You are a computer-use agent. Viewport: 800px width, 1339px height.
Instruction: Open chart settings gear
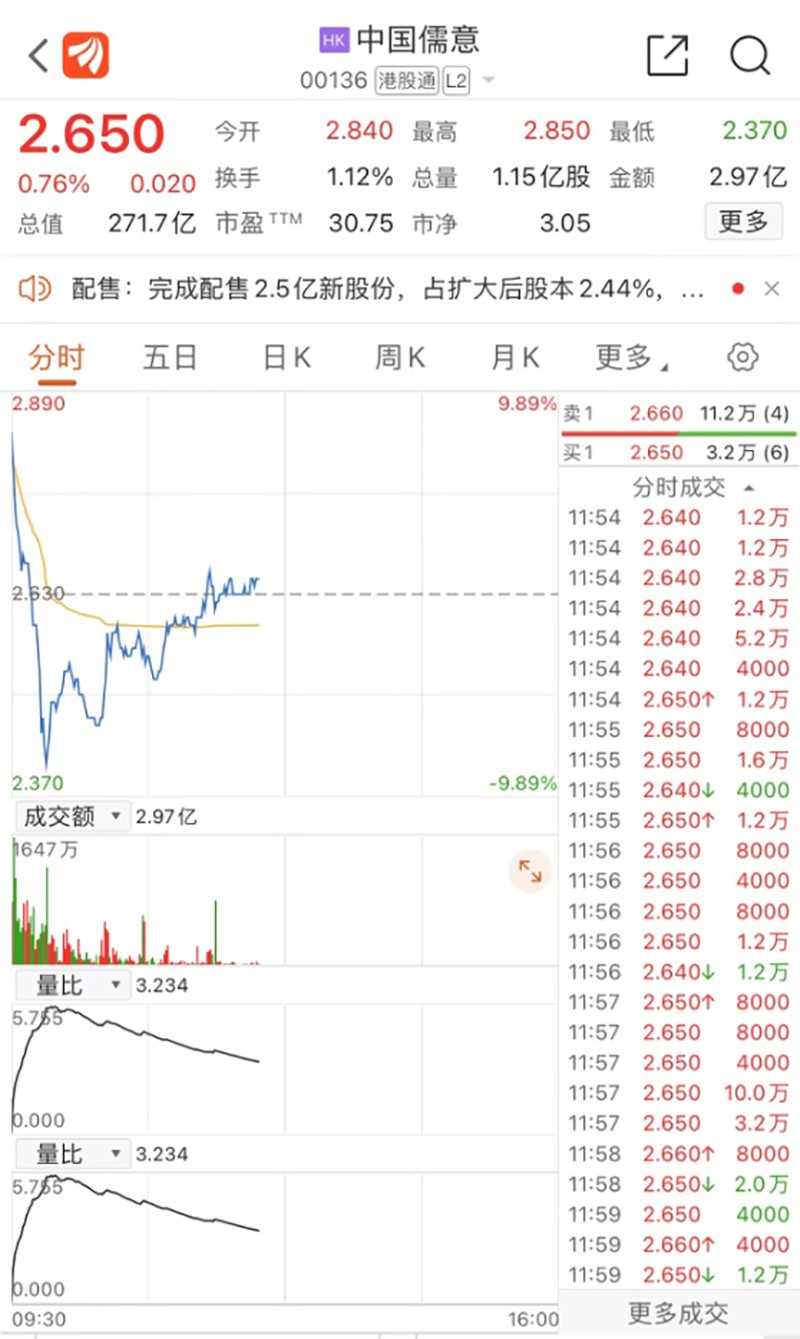pyautogui.click(x=743, y=357)
